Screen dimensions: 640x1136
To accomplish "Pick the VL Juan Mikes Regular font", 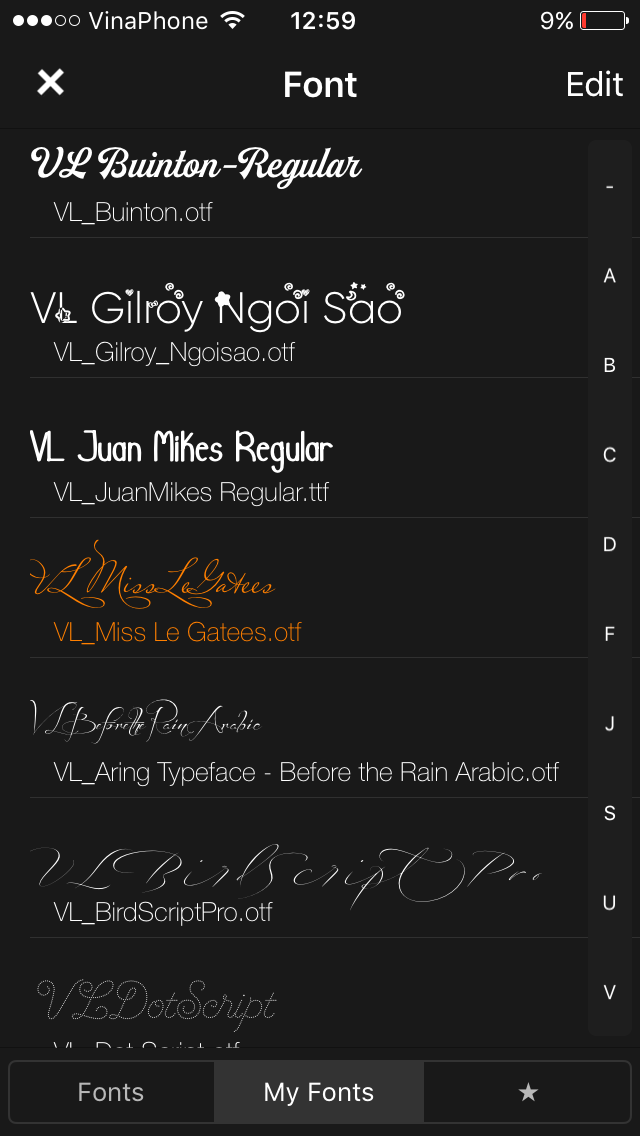I will [x=309, y=448].
